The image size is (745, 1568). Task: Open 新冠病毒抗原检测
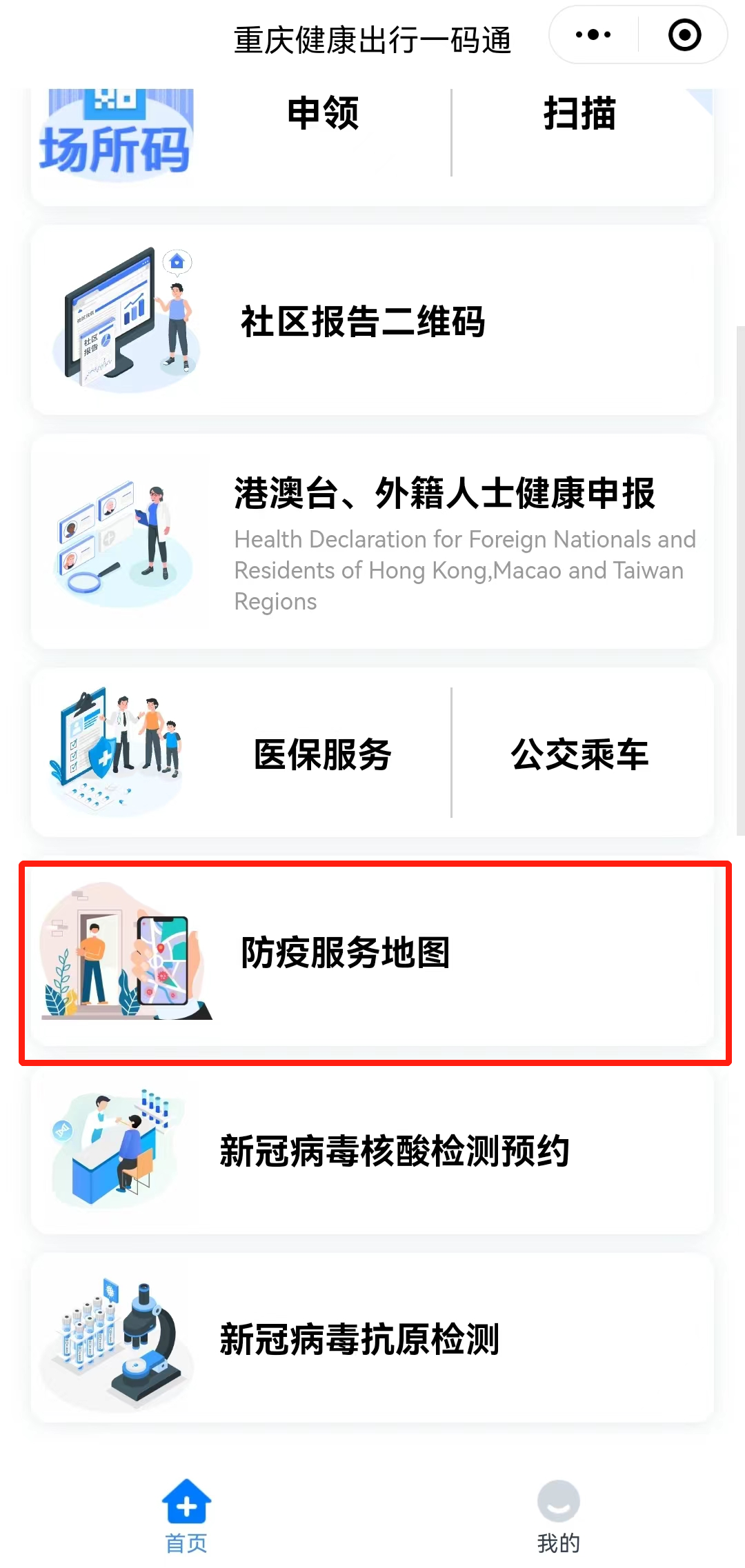point(372,1339)
